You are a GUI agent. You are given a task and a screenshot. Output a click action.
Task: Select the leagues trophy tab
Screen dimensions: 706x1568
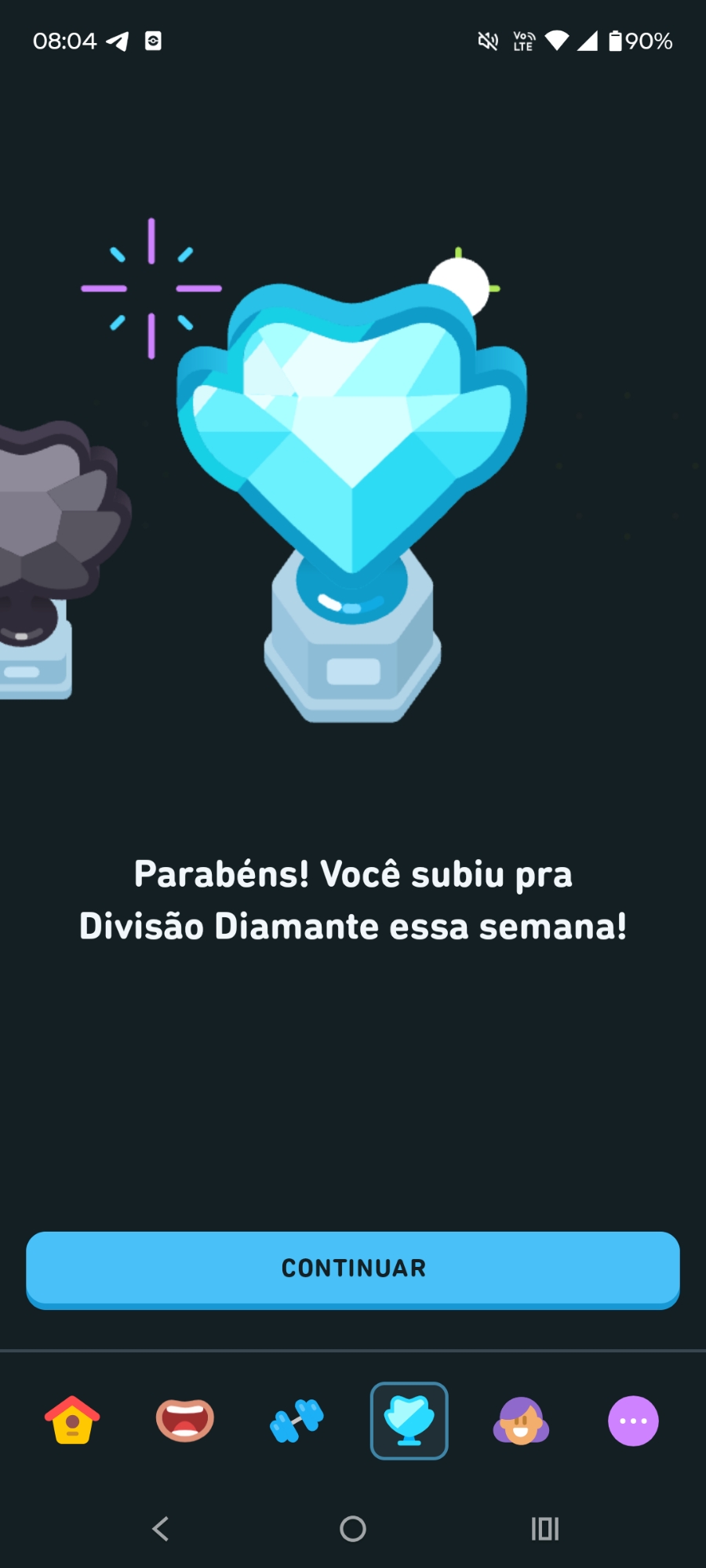[x=409, y=1421]
